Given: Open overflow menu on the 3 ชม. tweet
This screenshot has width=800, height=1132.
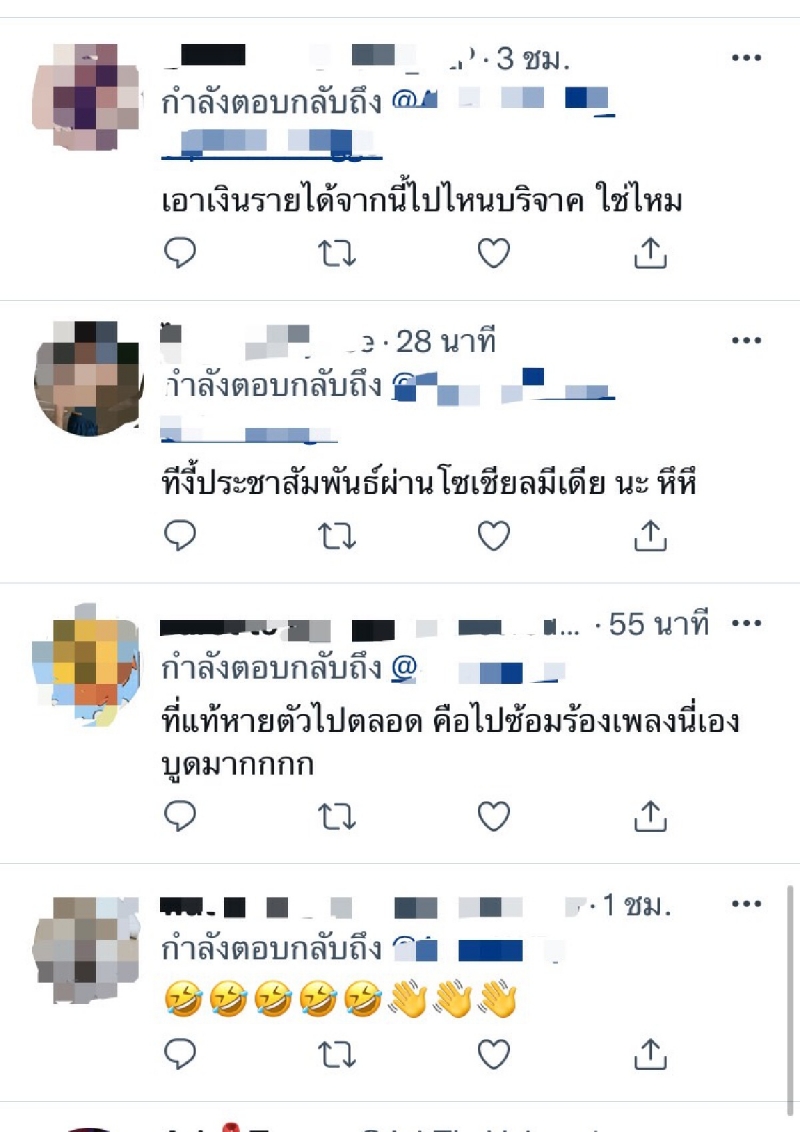Looking at the screenshot, I should (x=746, y=59).
